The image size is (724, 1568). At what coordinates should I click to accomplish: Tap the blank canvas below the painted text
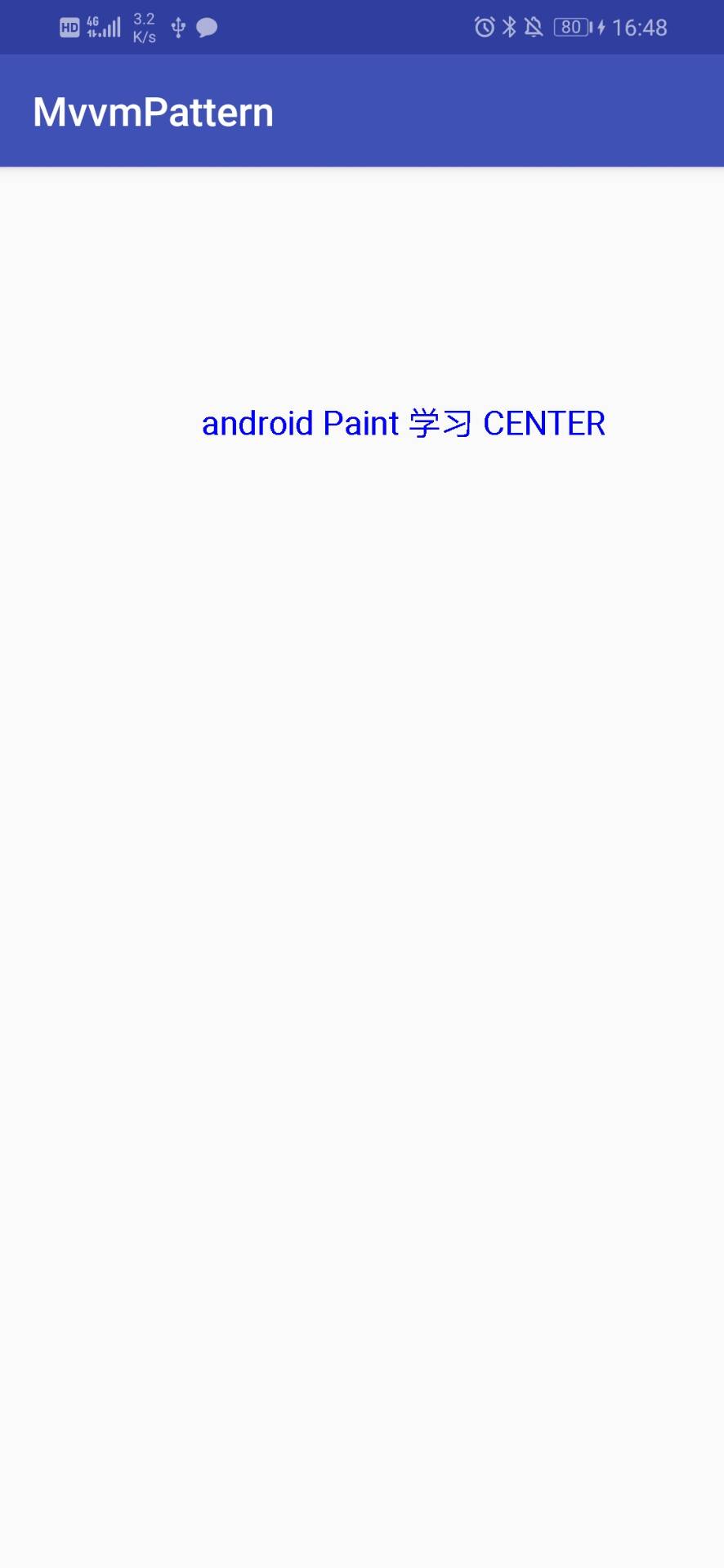362,898
